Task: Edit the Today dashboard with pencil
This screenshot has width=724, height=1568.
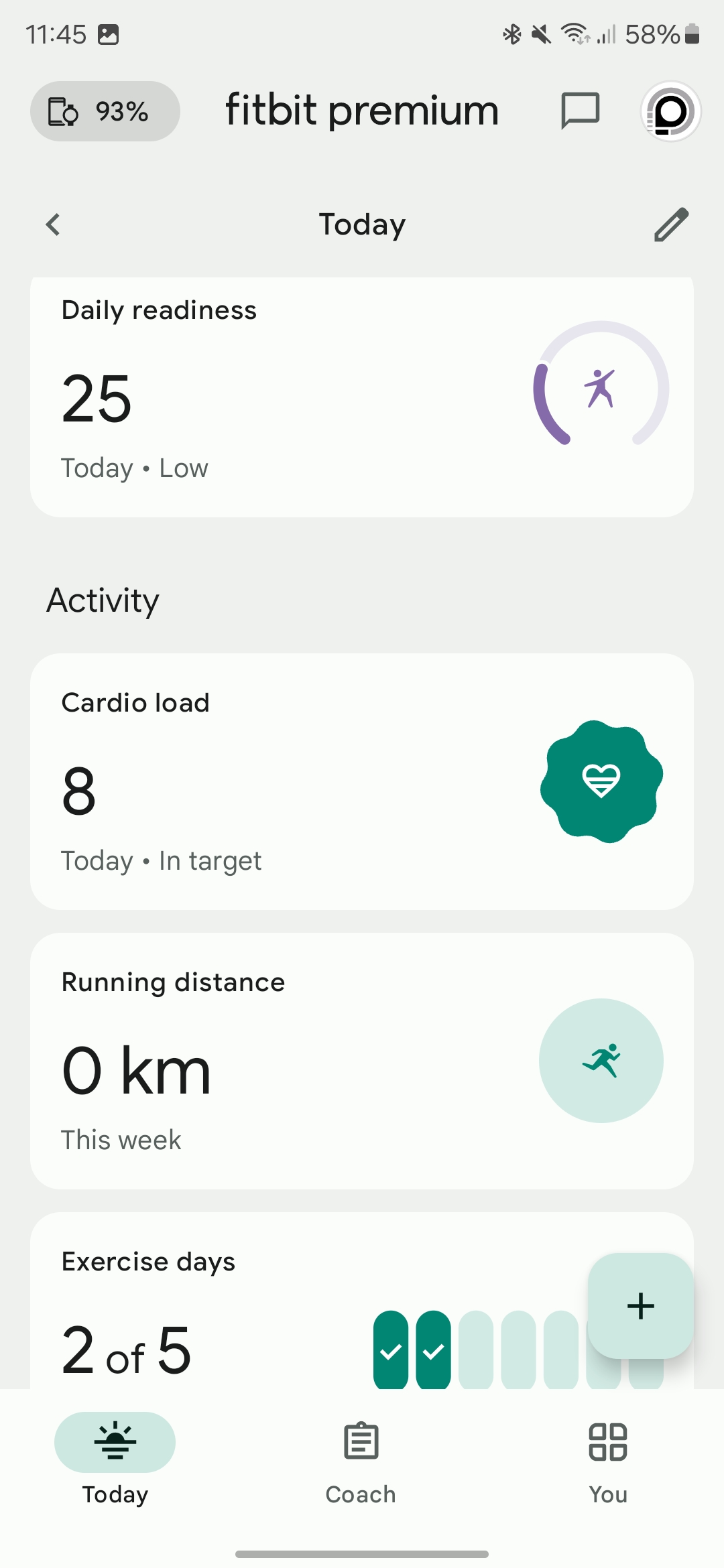Action: (671, 224)
